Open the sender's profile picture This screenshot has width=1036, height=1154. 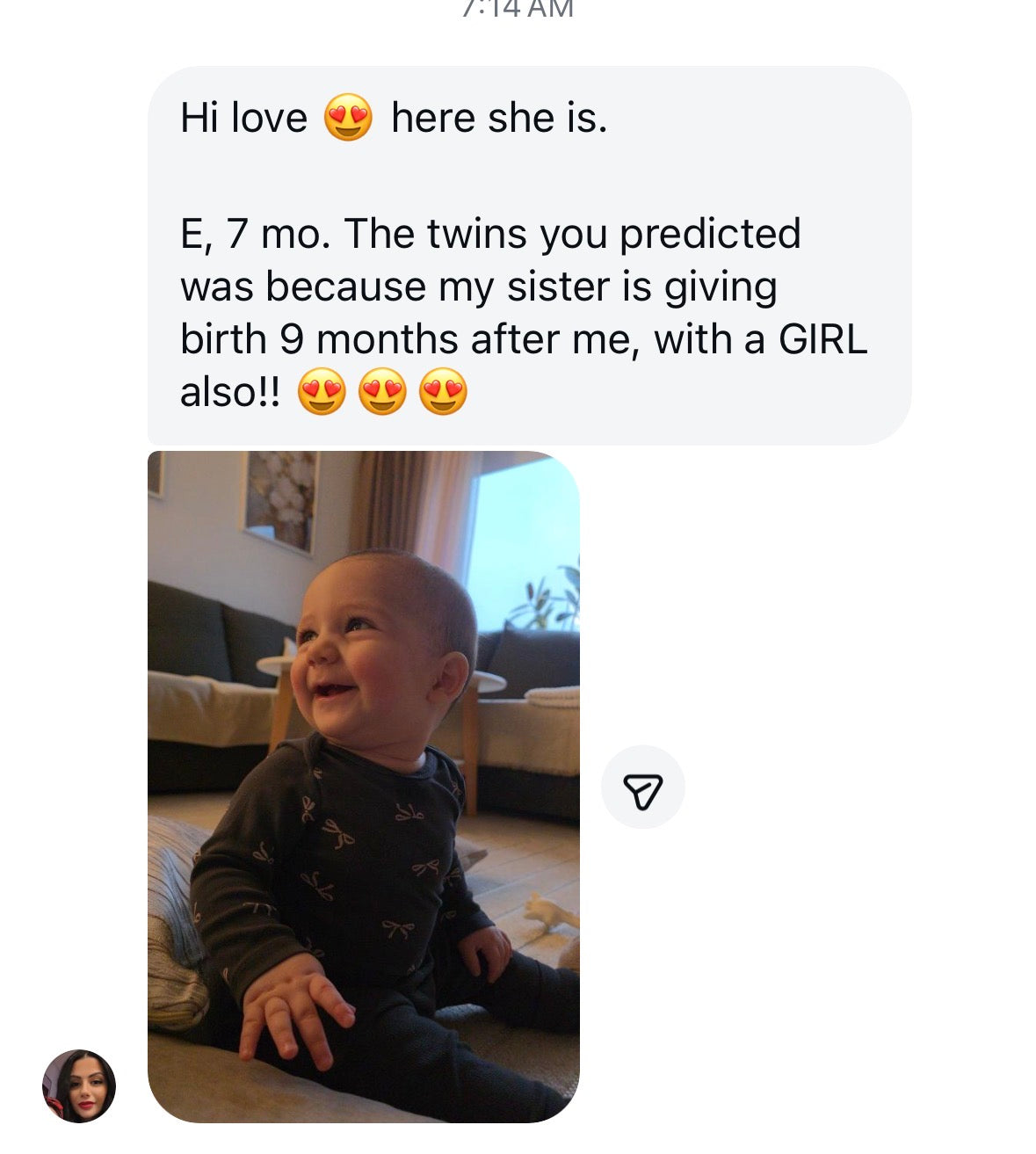[79, 1085]
